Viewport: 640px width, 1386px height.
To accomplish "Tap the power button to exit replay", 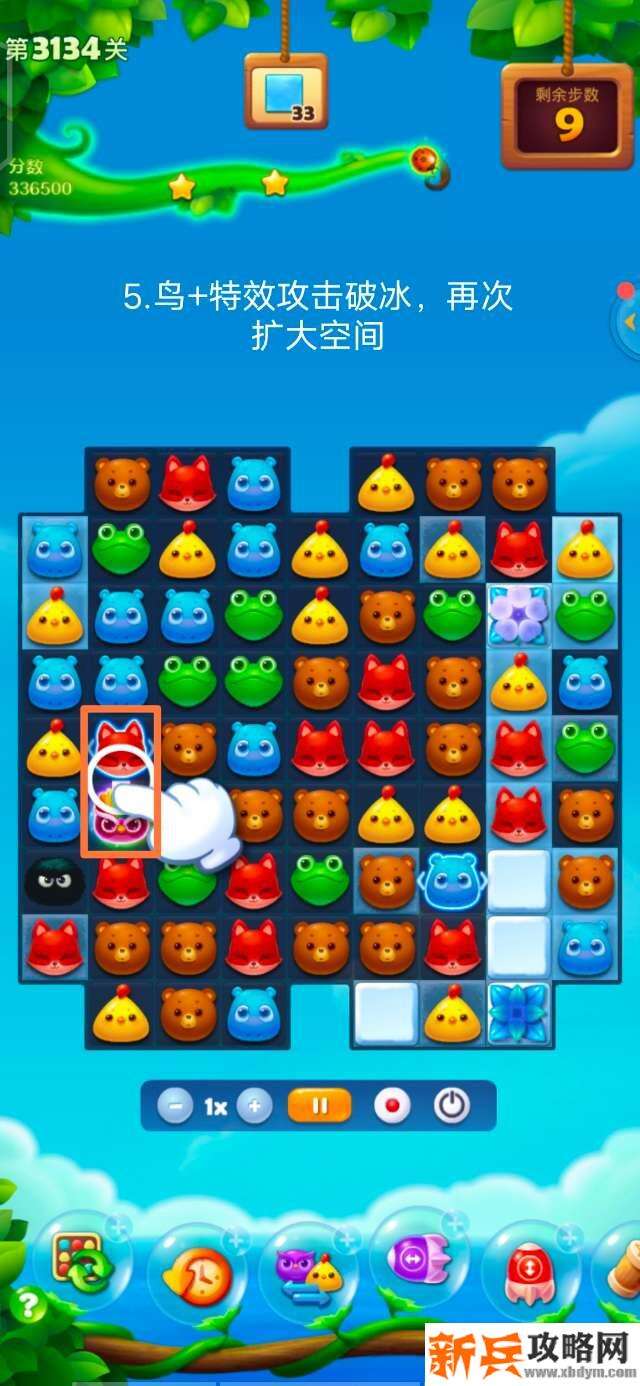I will [x=452, y=1106].
